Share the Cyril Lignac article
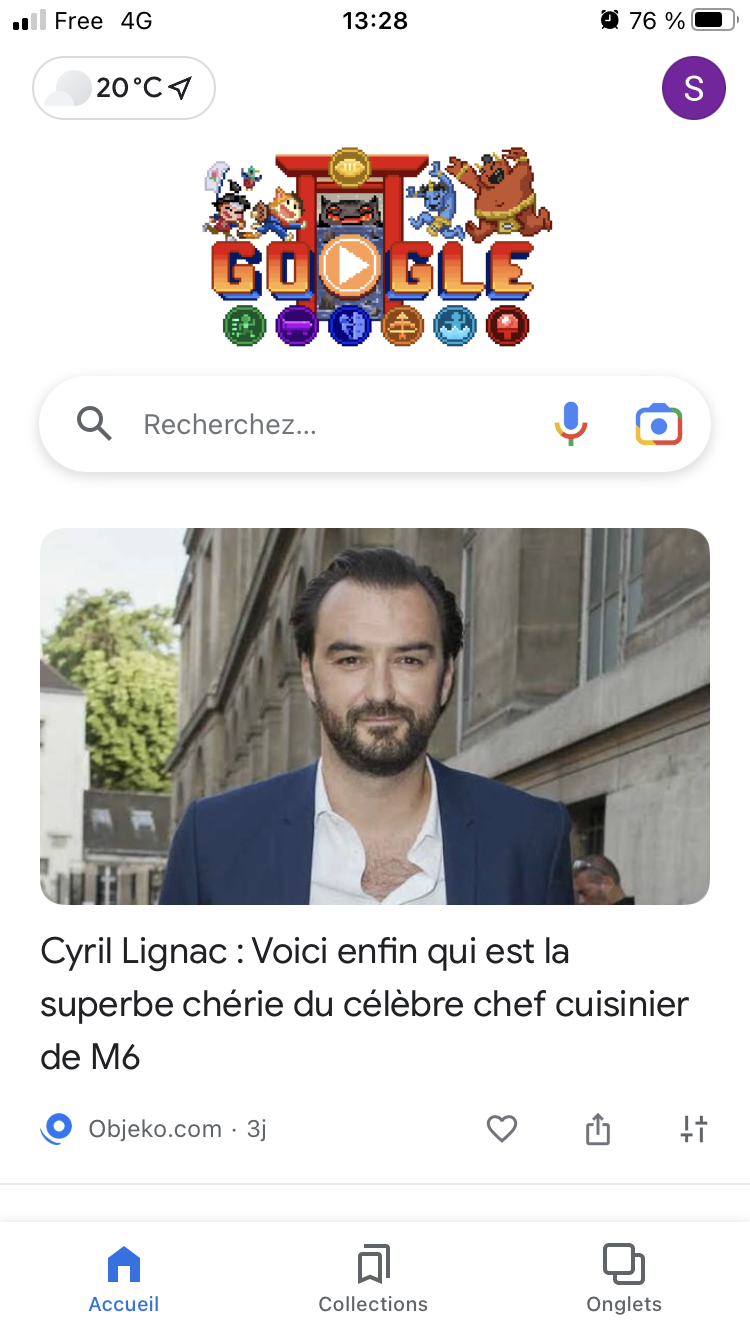 click(x=597, y=1129)
